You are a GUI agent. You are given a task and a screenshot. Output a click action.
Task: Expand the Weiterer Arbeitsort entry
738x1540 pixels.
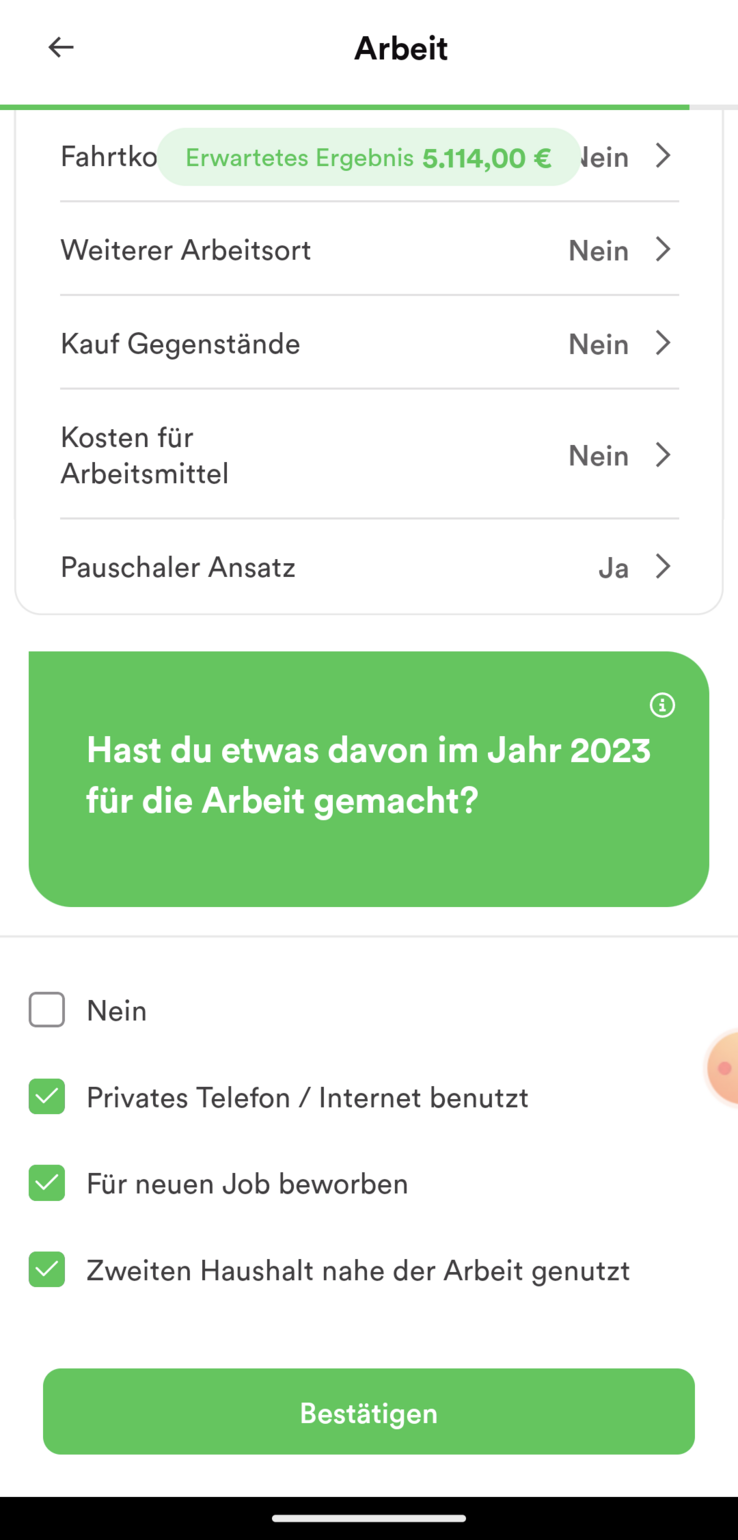pos(662,251)
